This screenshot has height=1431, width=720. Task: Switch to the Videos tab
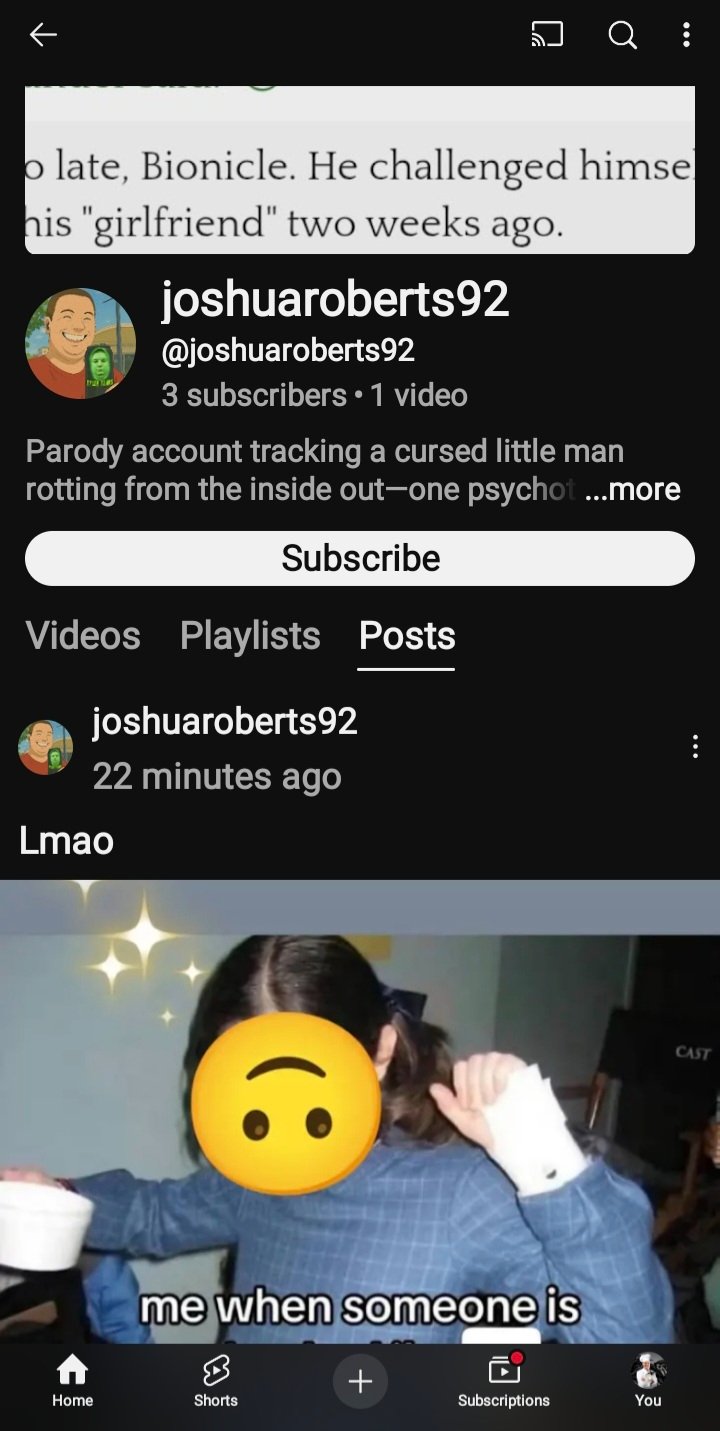coord(83,636)
